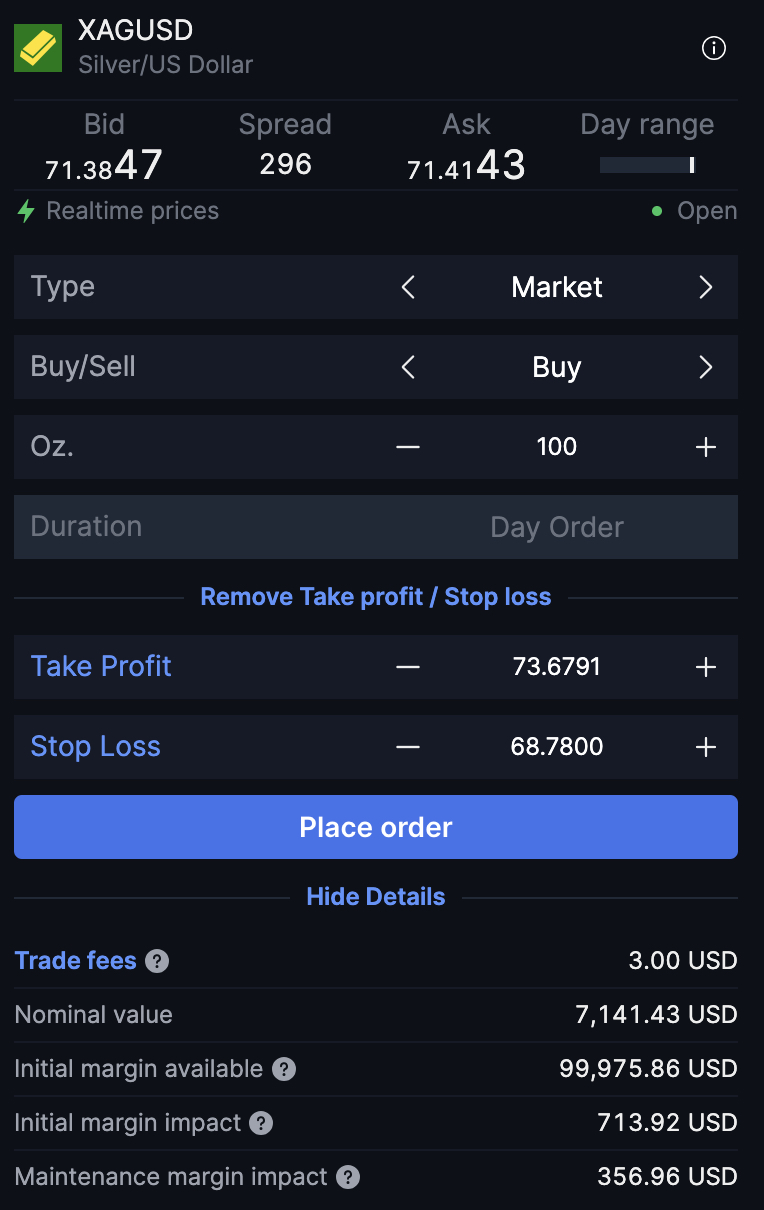Select the Stop Loss label
Screen dimensions: 764x1210
95,747
